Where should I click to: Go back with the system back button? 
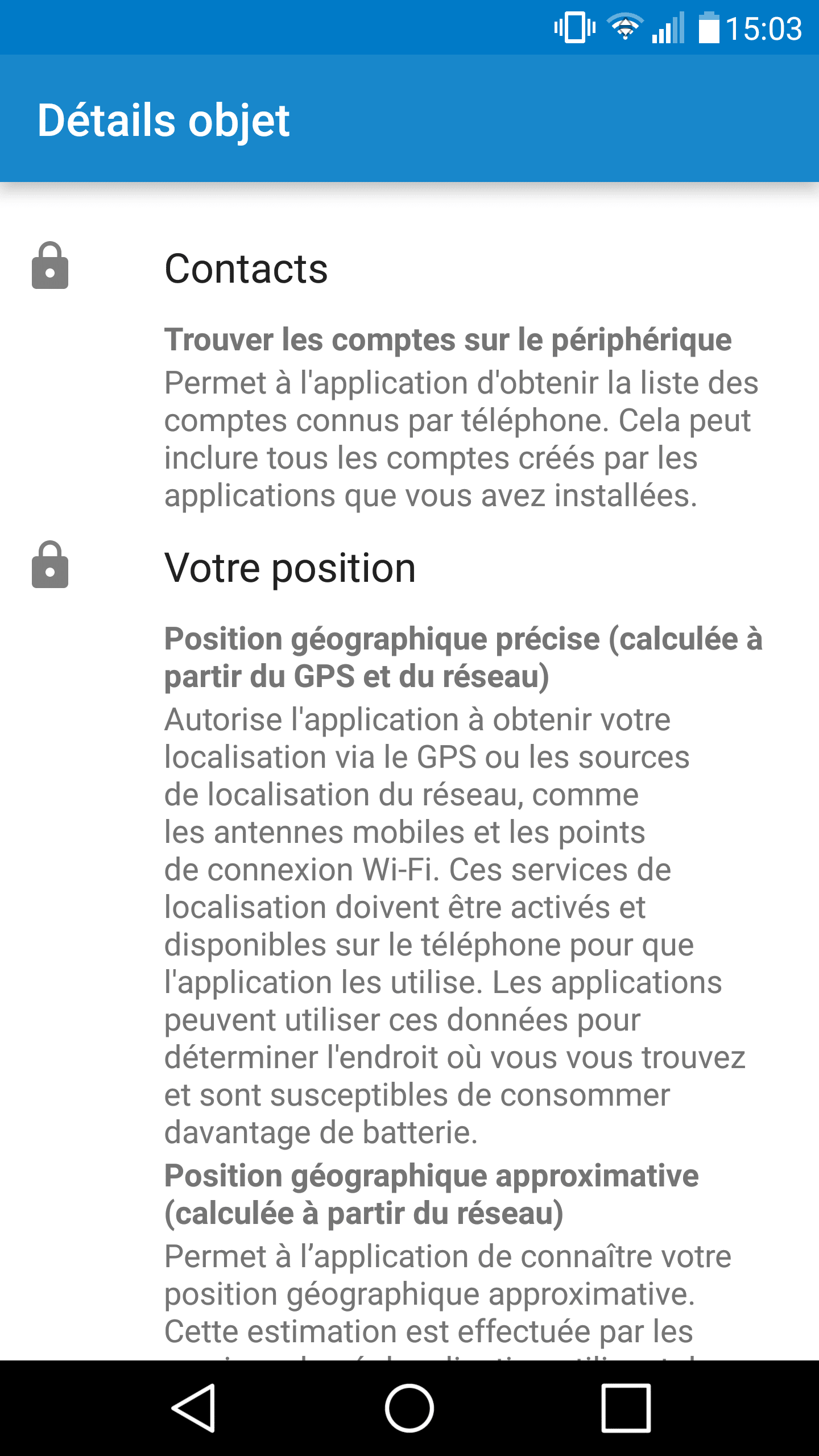tap(193, 1408)
